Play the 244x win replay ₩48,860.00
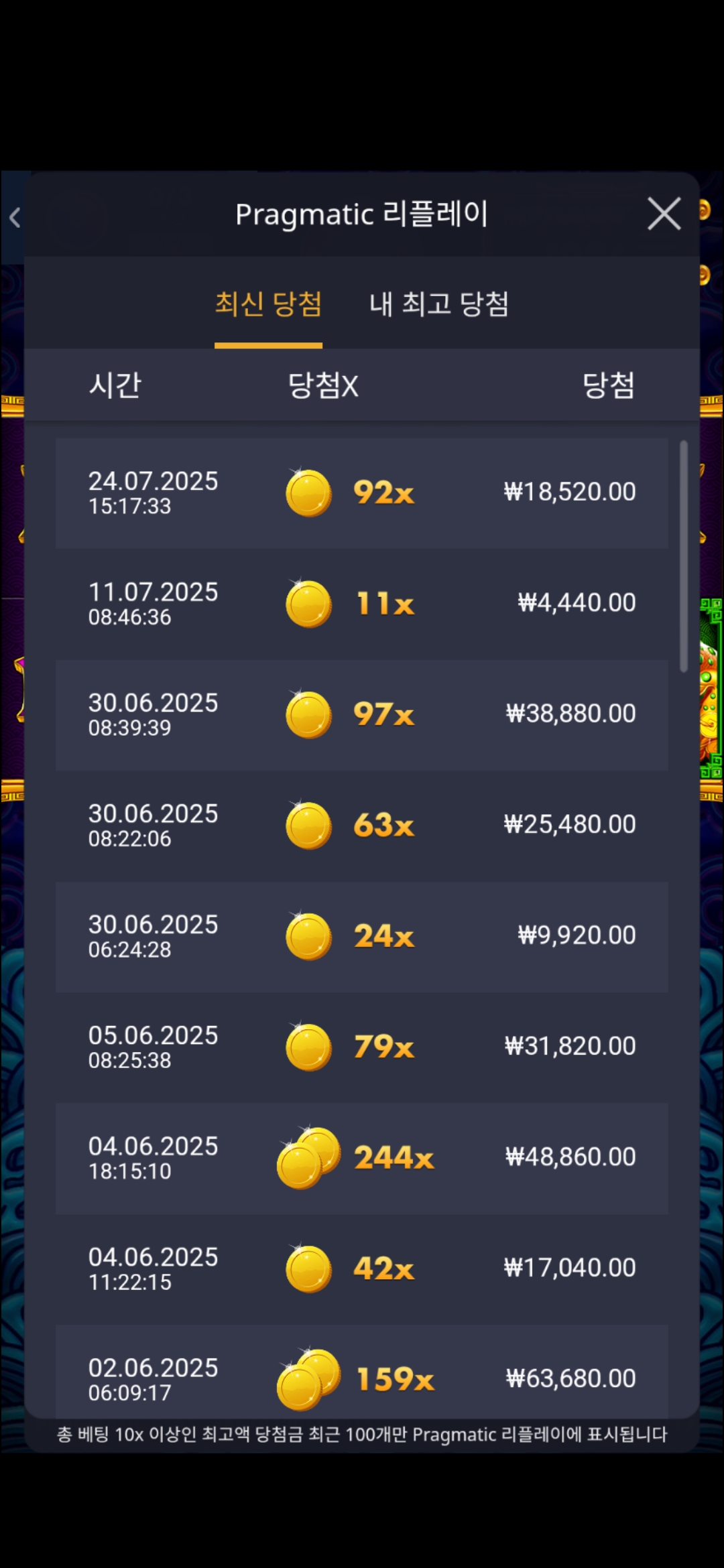The width and height of the screenshot is (724, 1568). pos(361,1158)
